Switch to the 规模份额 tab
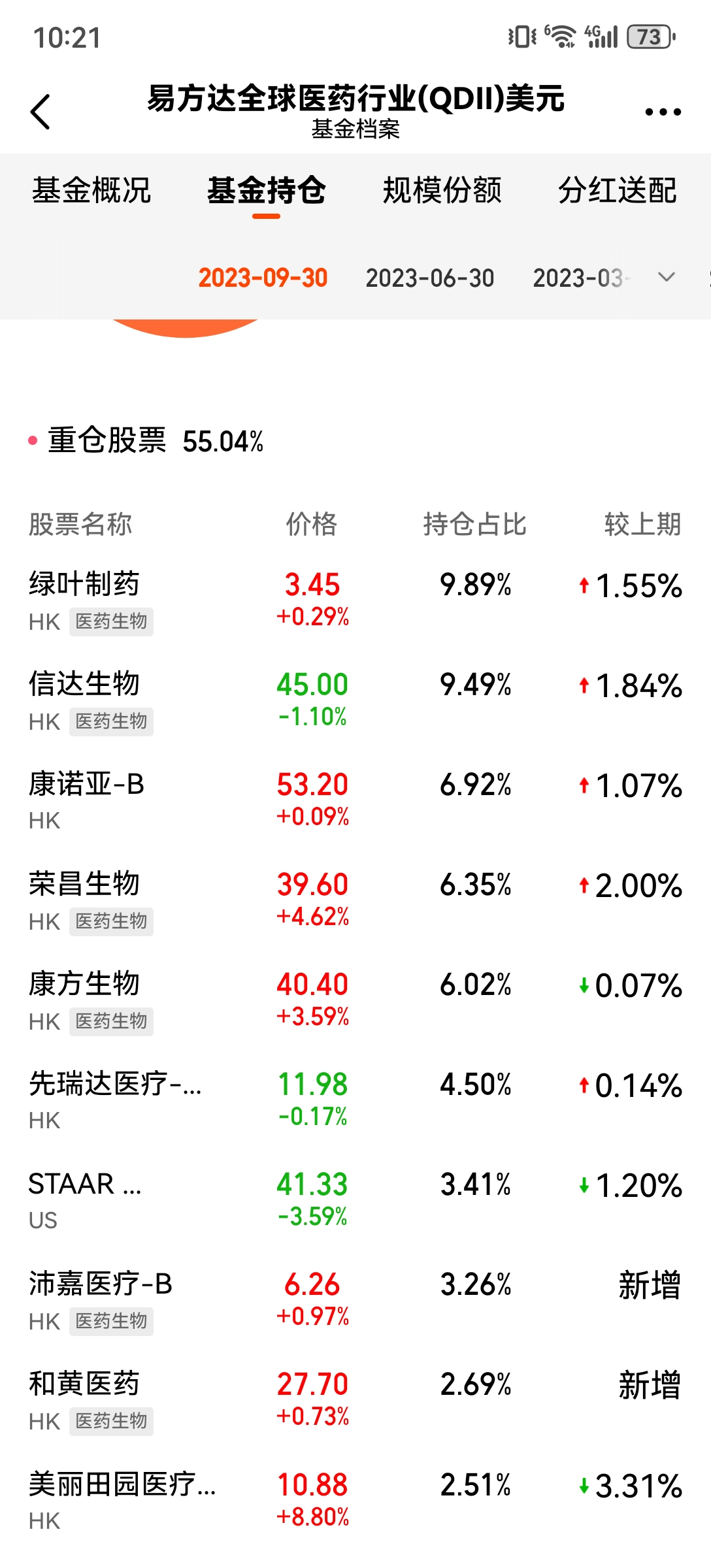 442,190
